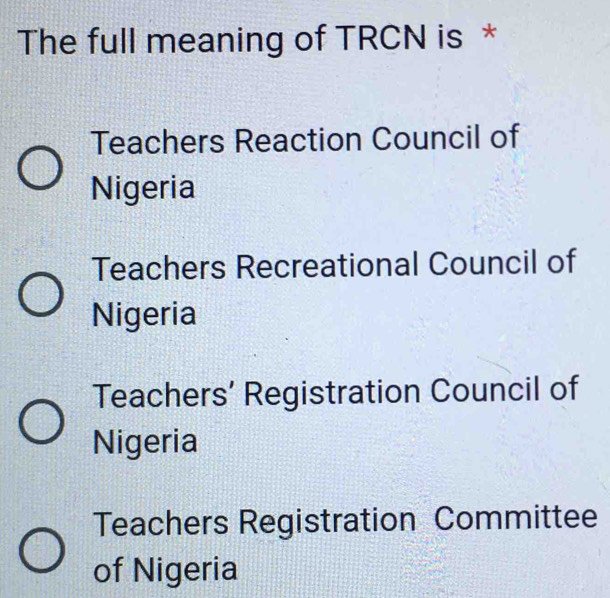Choose Teachers Recreational Council of Nigeria
The height and width of the screenshot is (598, 610).
(43, 296)
